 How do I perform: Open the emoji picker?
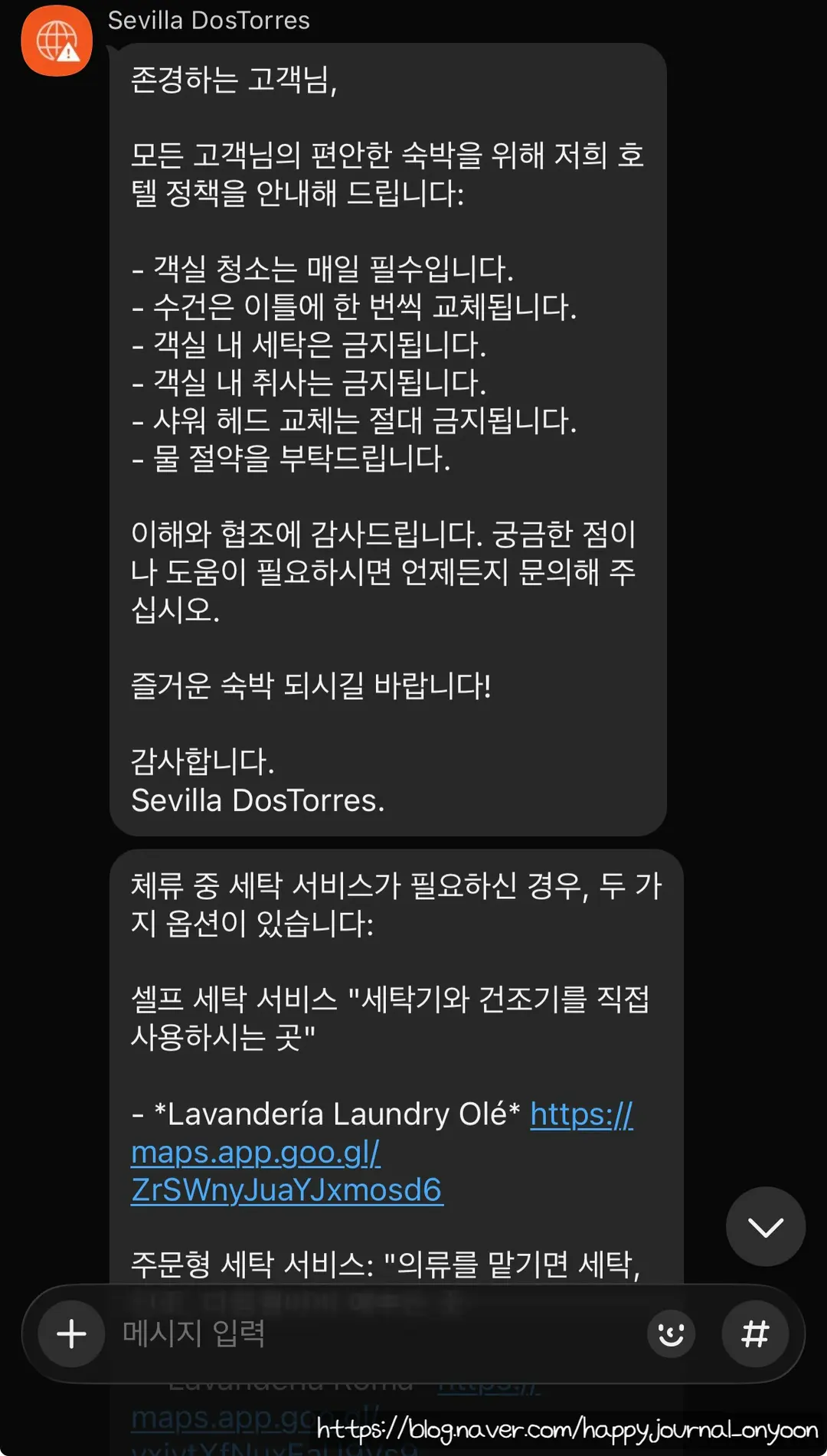click(672, 1334)
